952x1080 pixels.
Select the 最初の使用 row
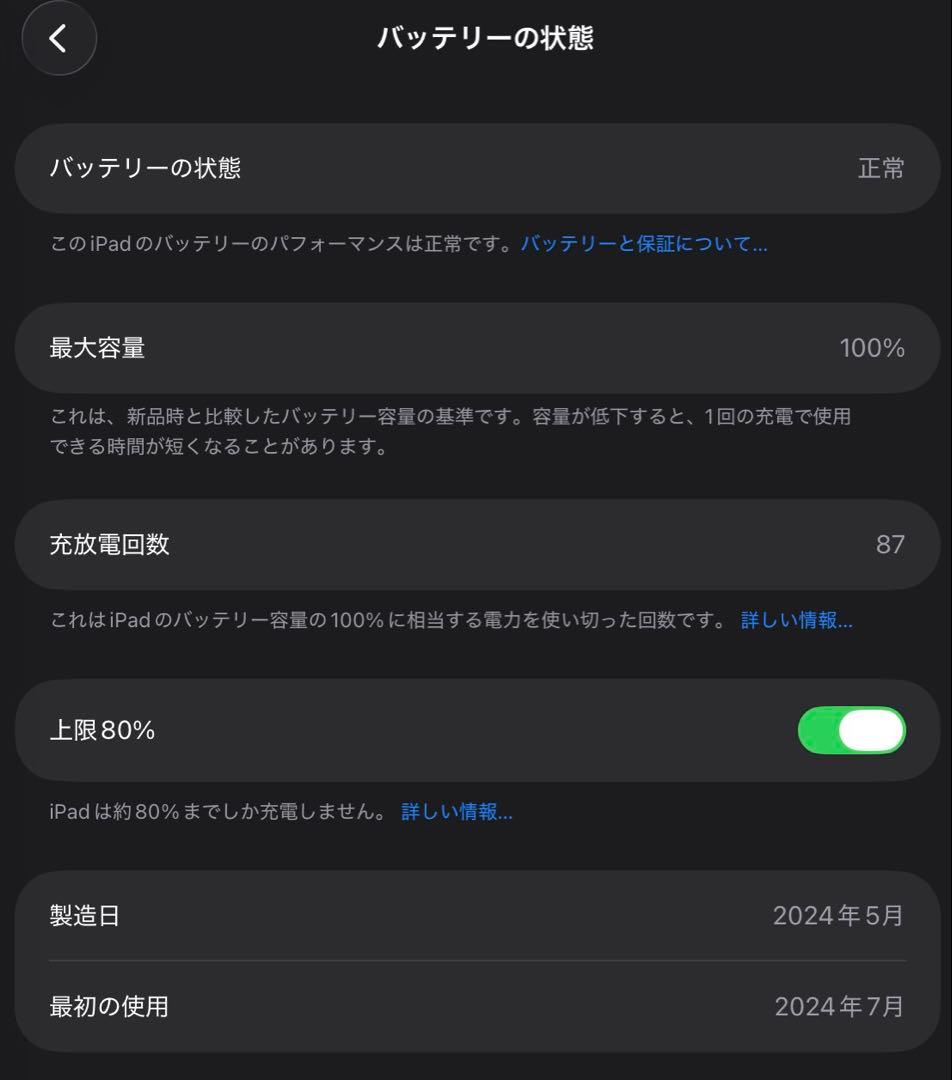(476, 1007)
